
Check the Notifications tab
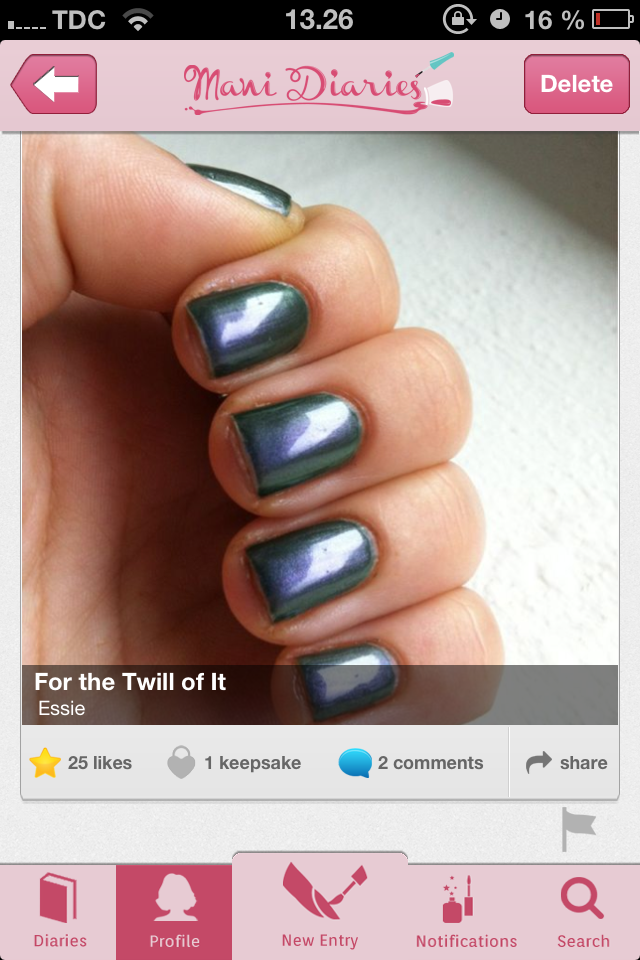466,912
